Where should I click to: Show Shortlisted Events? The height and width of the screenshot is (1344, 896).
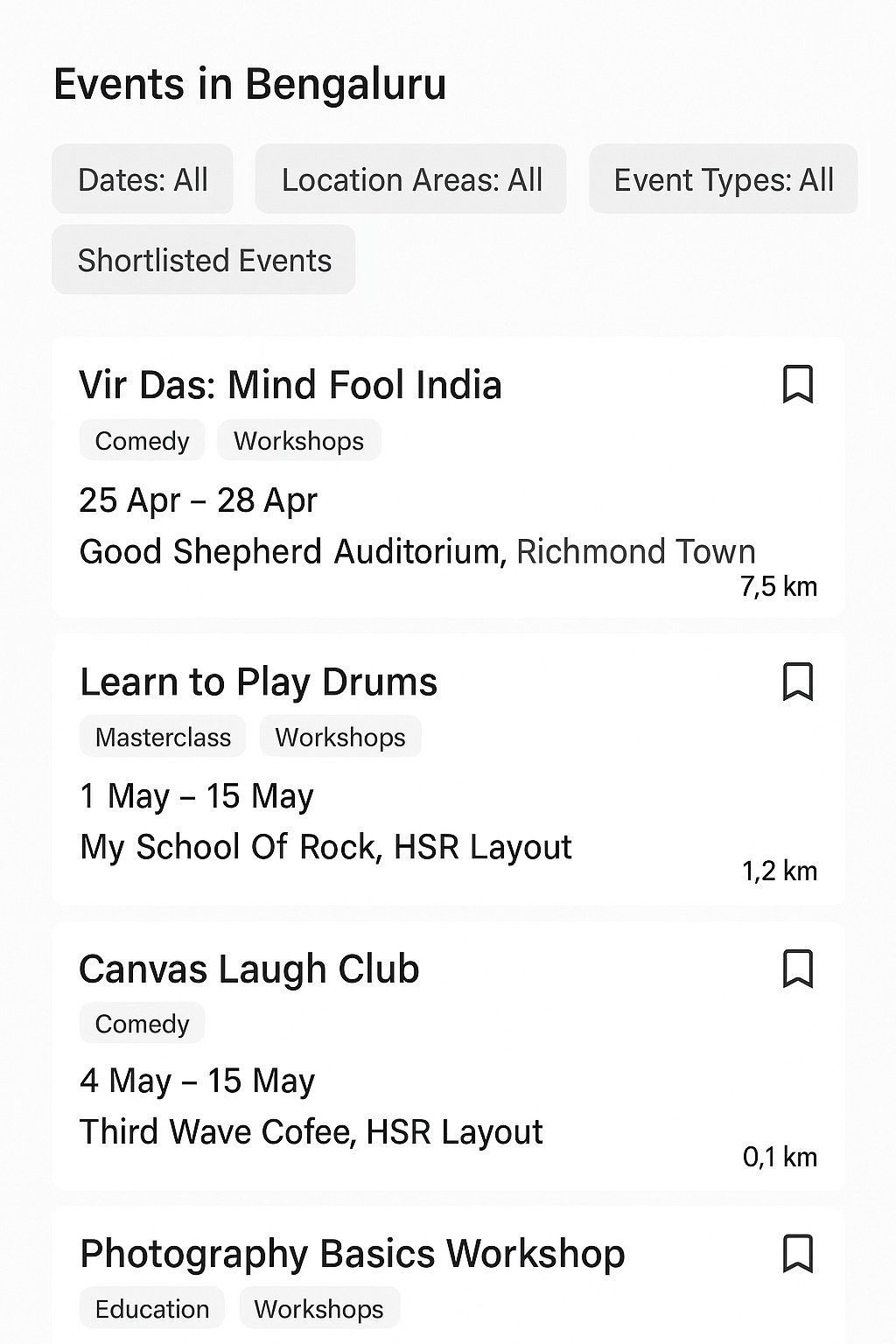click(204, 260)
